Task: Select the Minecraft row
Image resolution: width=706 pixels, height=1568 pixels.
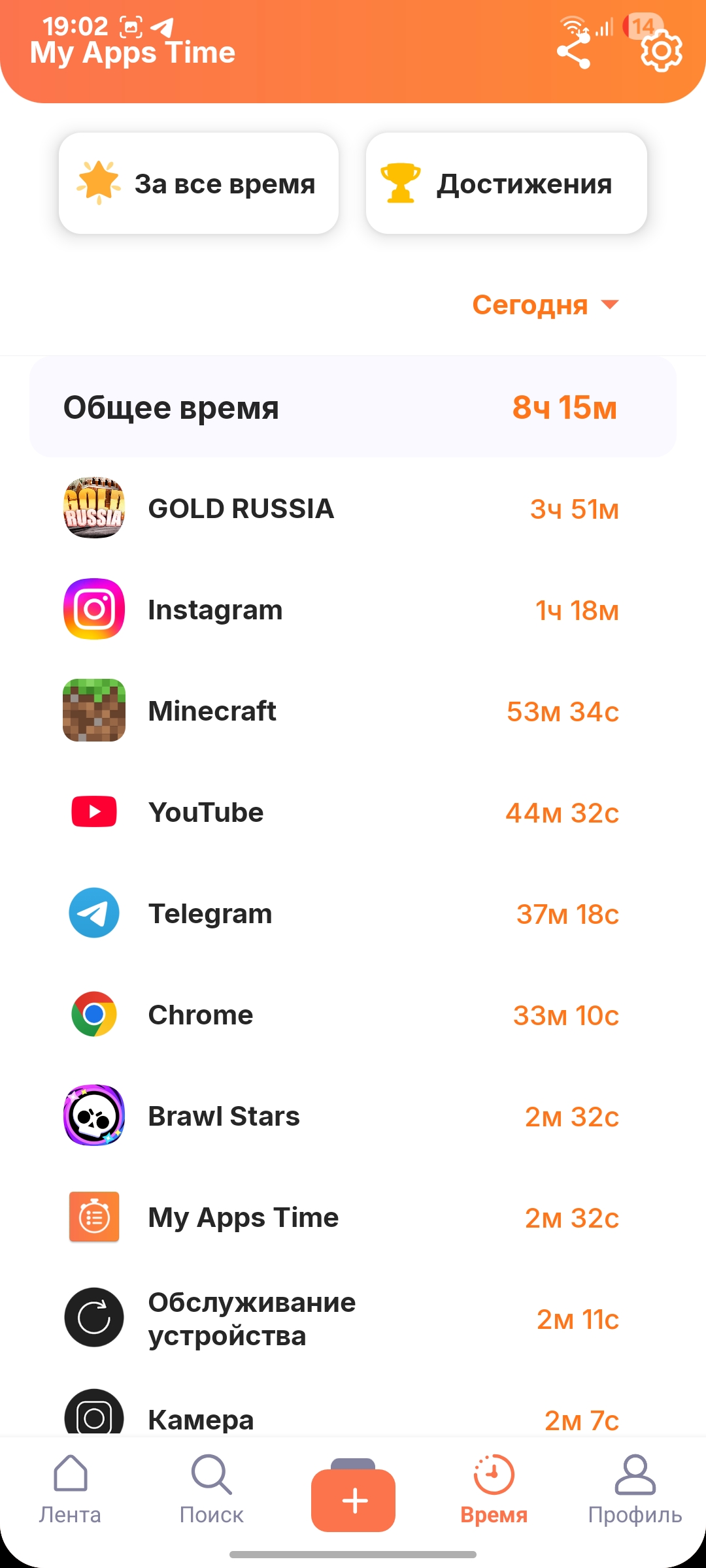Action: click(340, 711)
